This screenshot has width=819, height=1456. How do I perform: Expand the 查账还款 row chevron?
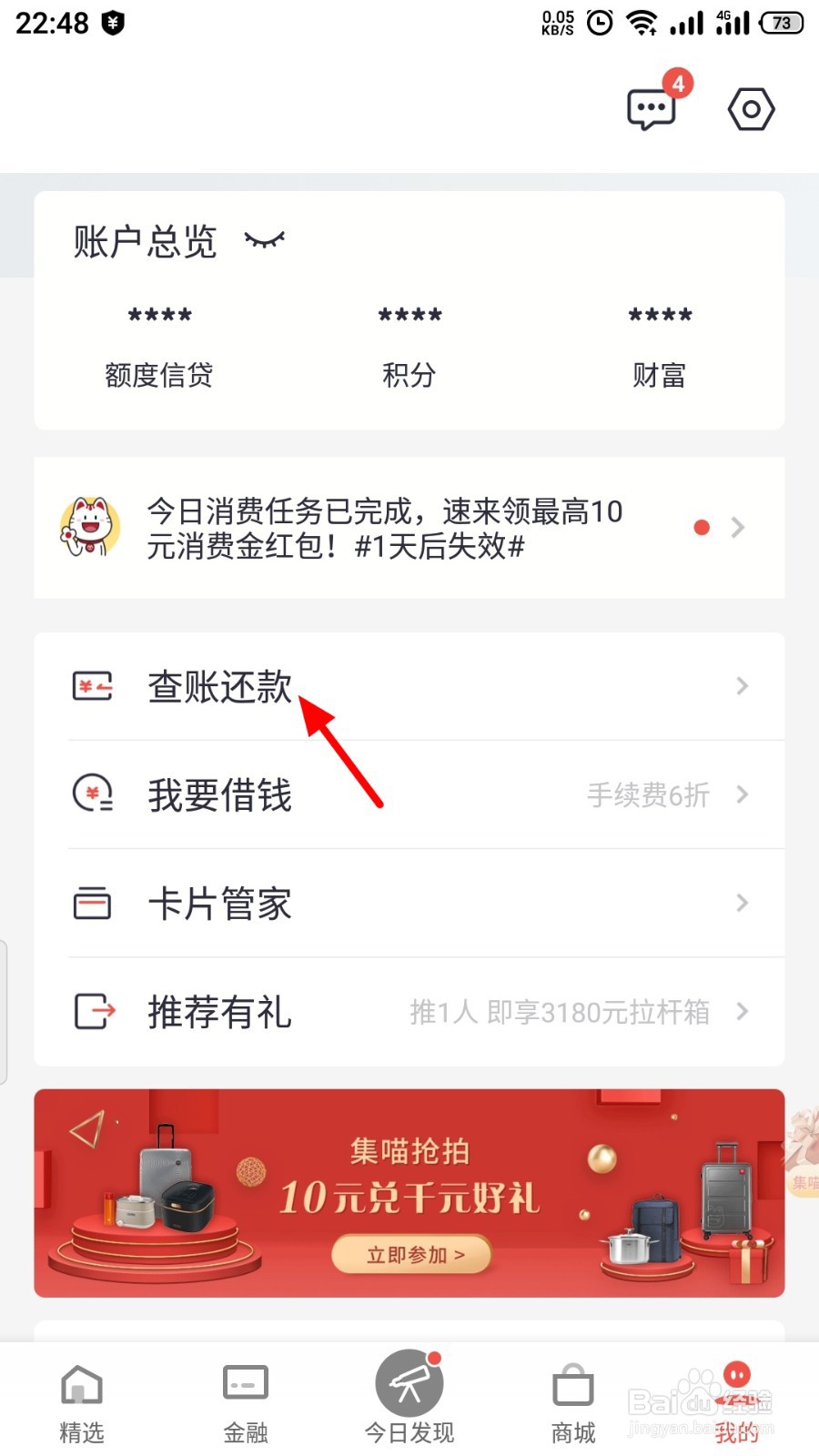pyautogui.click(x=743, y=687)
